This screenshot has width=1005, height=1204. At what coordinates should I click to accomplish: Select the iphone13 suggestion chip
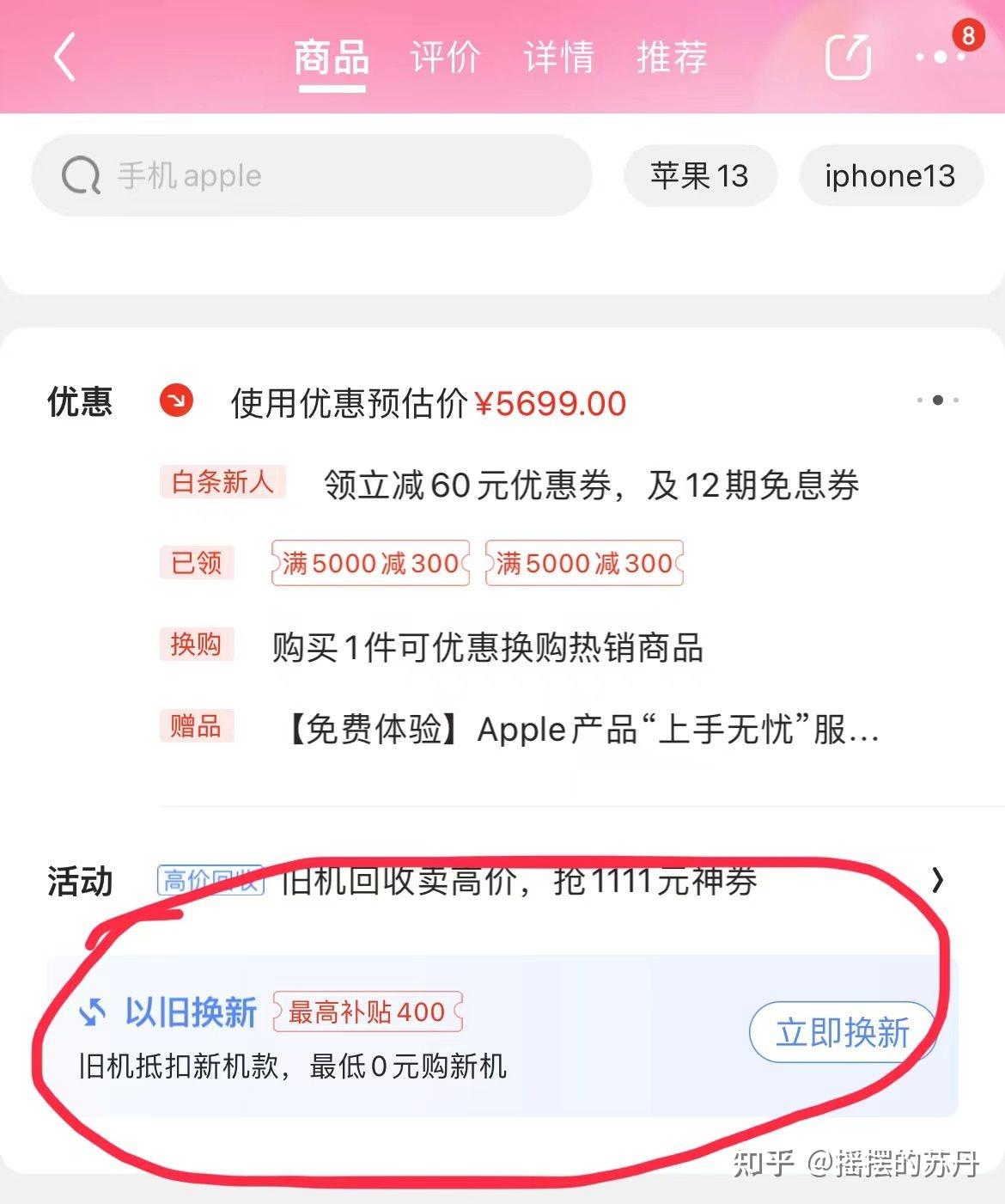(890, 176)
